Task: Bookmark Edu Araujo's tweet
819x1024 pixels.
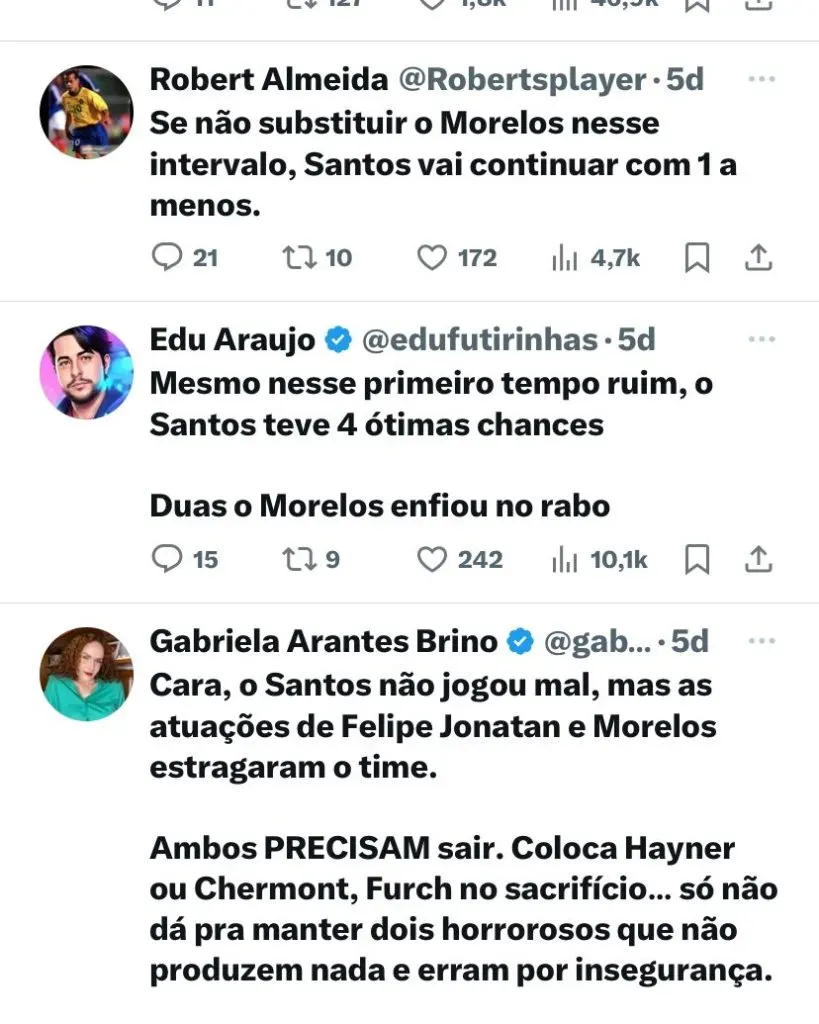Action: point(697,559)
